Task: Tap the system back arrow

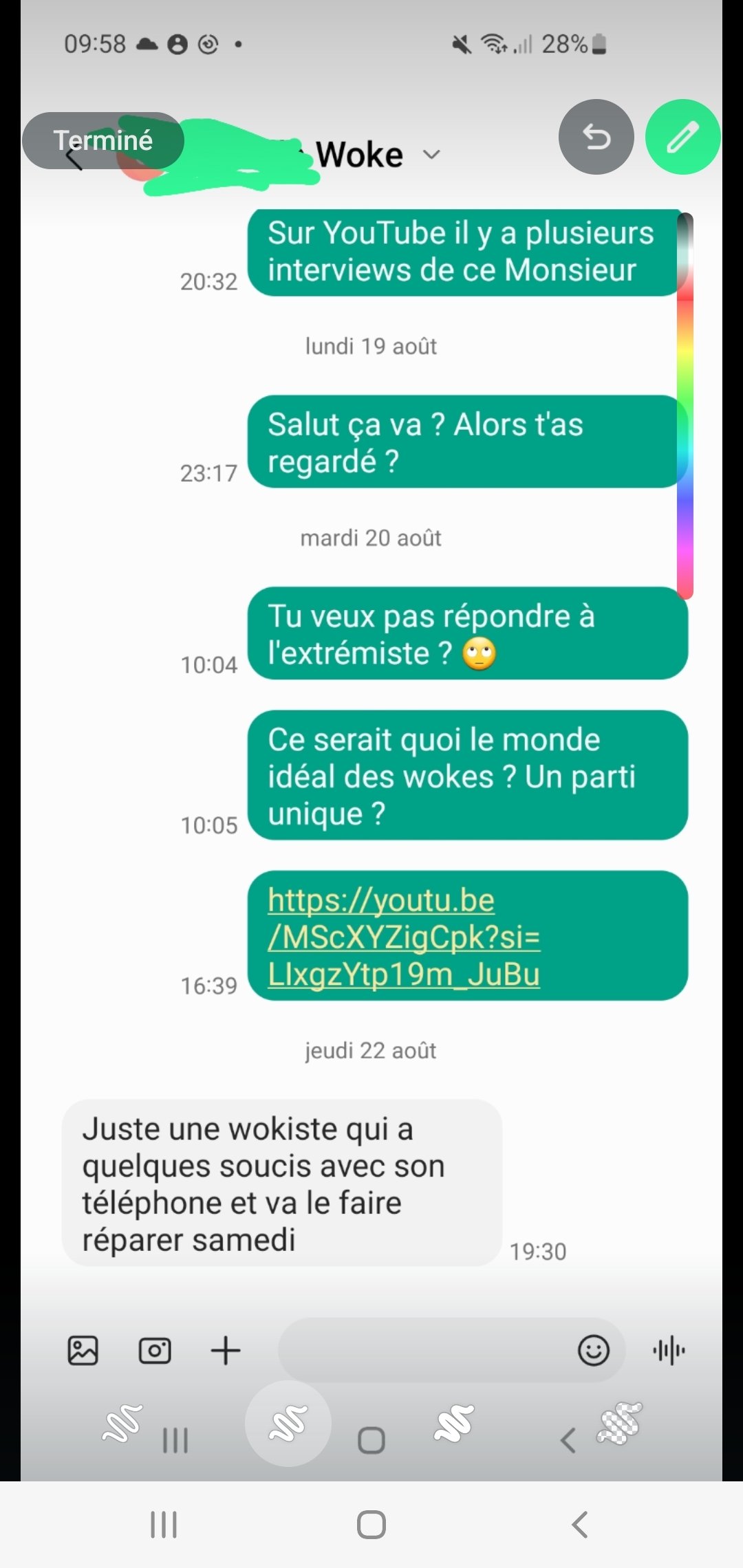Action: pyautogui.click(x=579, y=1524)
